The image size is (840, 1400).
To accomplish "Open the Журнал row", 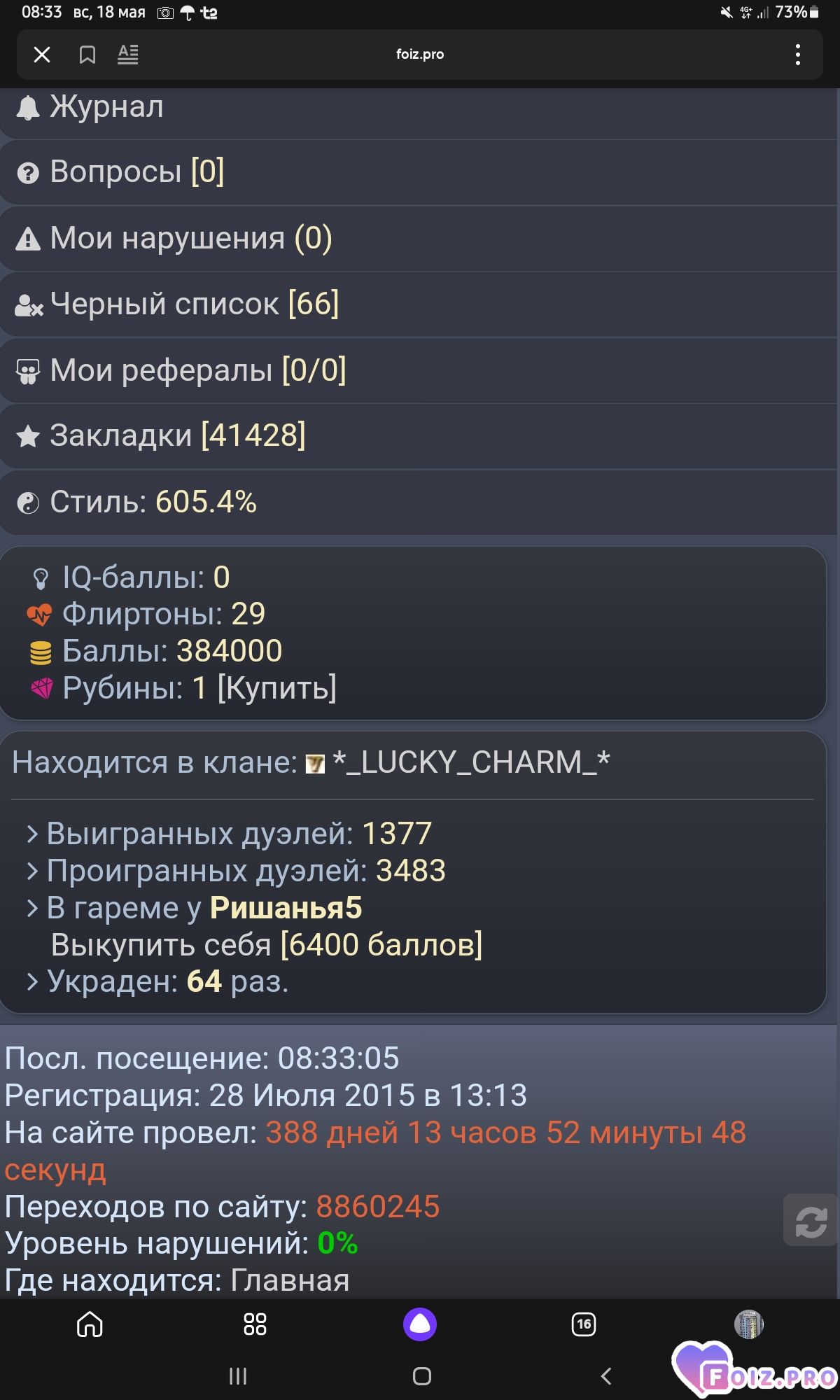I will [x=419, y=108].
